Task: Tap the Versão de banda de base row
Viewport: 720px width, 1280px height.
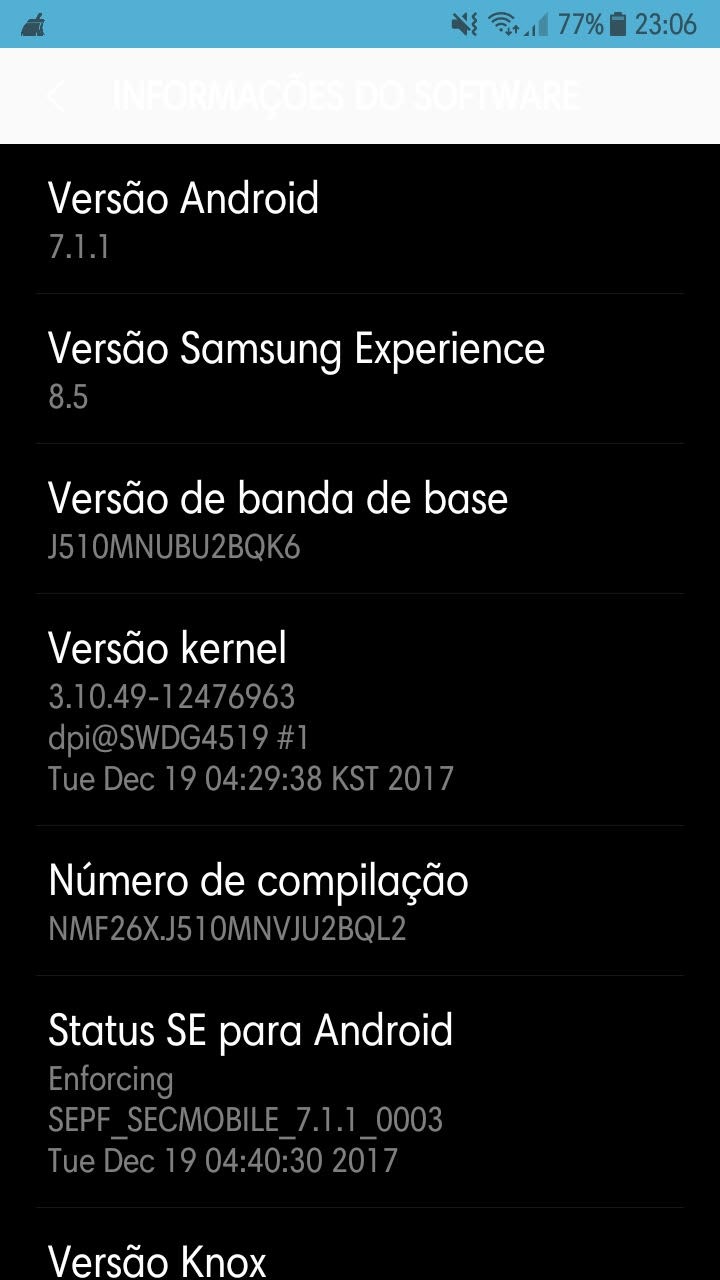Action: coord(360,519)
